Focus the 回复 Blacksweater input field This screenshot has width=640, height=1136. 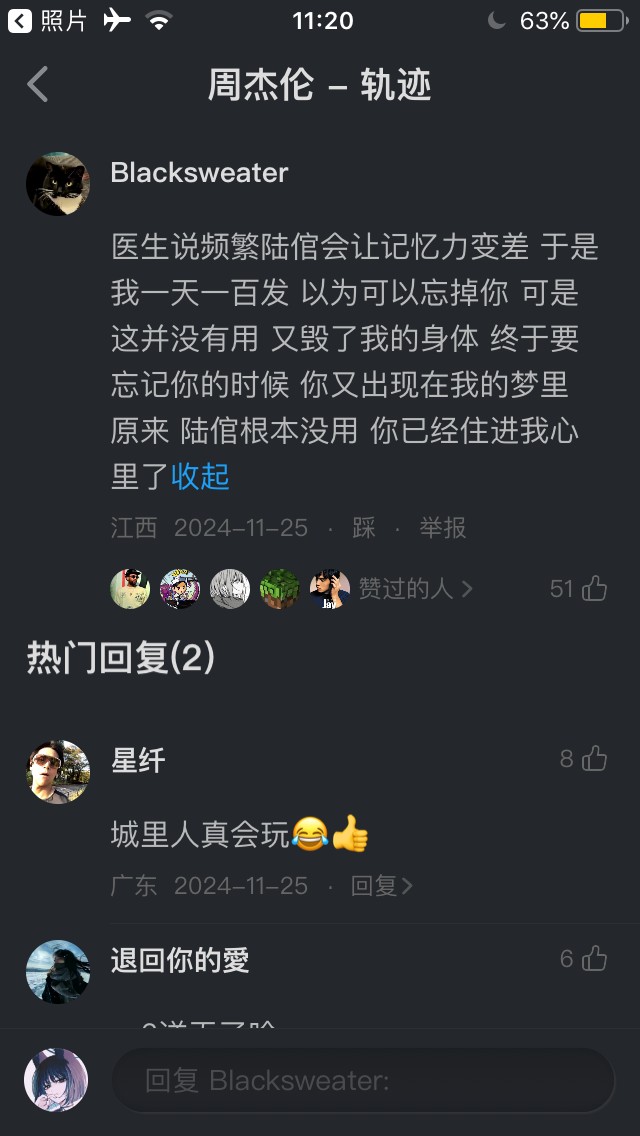[362, 1080]
